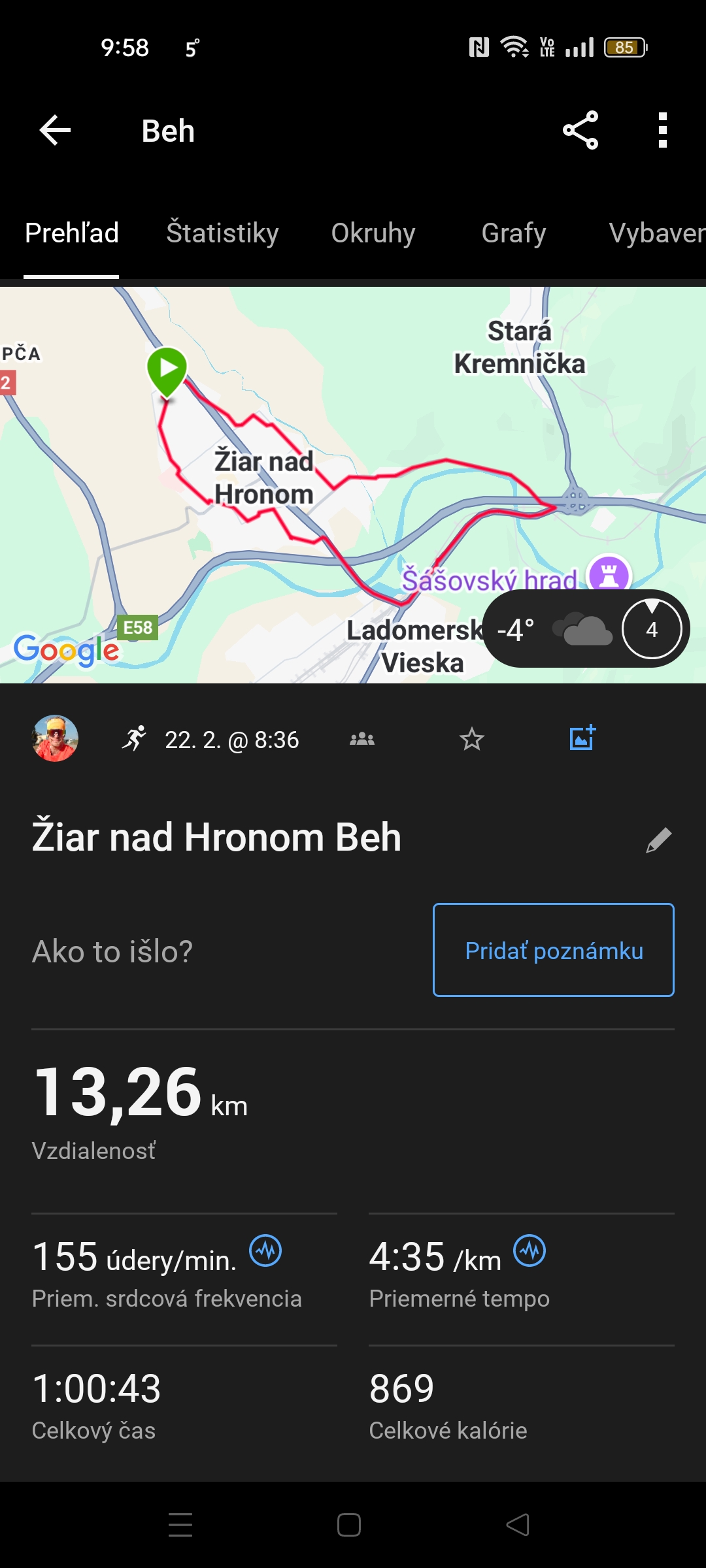This screenshot has height=1568, width=706.
Task: Open the activity privacy people icon
Action: pyautogui.click(x=362, y=739)
